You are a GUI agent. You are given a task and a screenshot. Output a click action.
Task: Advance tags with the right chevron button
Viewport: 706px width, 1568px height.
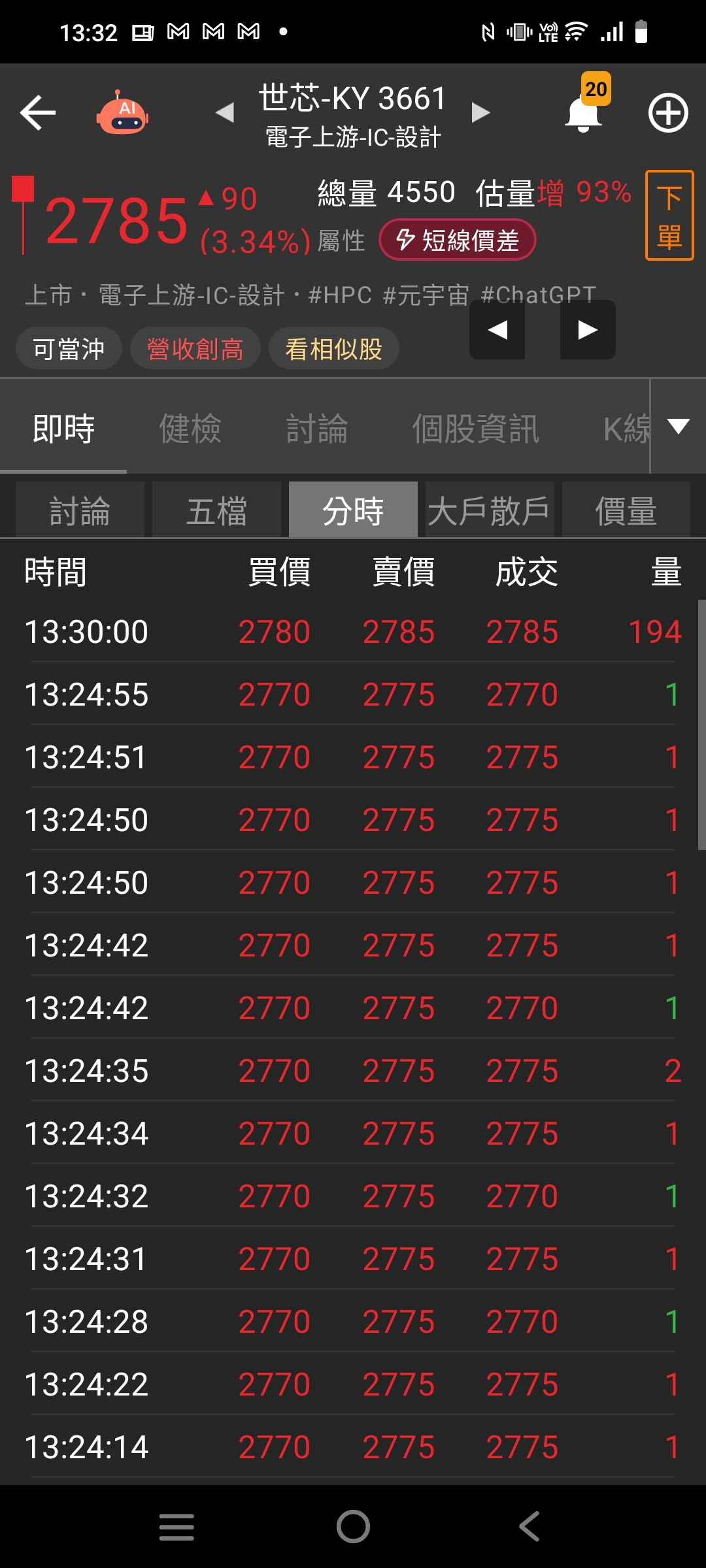pyautogui.click(x=587, y=329)
